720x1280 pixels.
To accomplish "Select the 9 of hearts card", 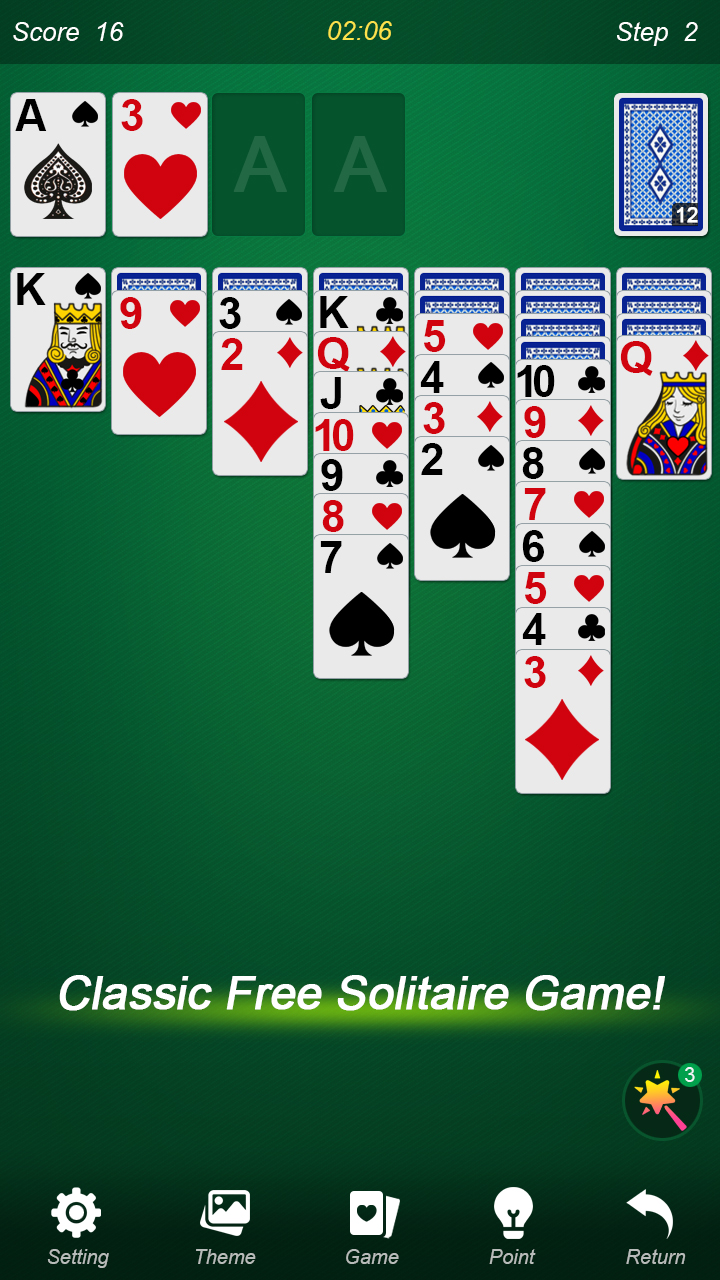I will tap(159, 365).
